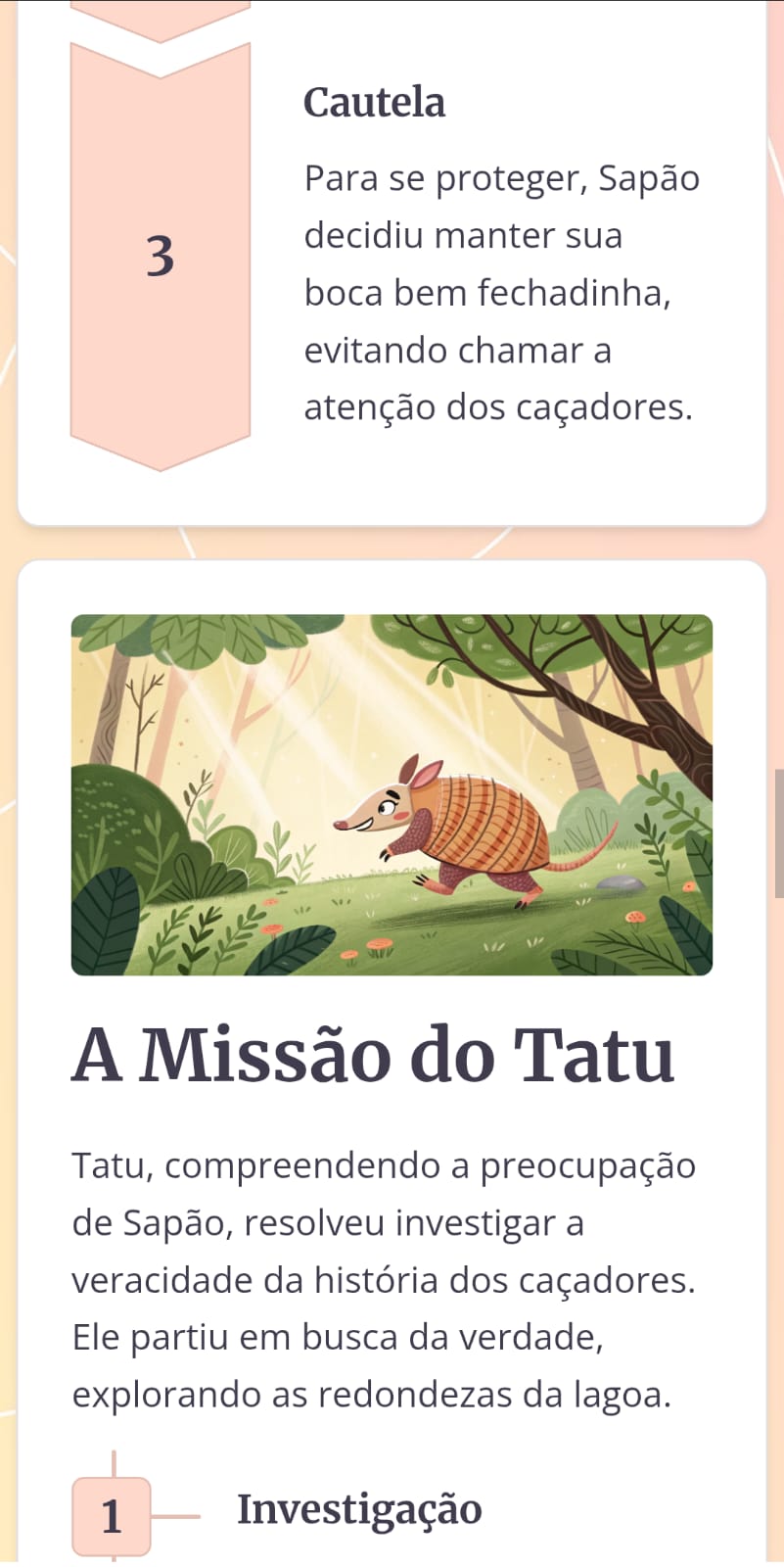Open the armadillo illustration above A Missão do Tatu
784x1567 pixels.
click(x=392, y=794)
